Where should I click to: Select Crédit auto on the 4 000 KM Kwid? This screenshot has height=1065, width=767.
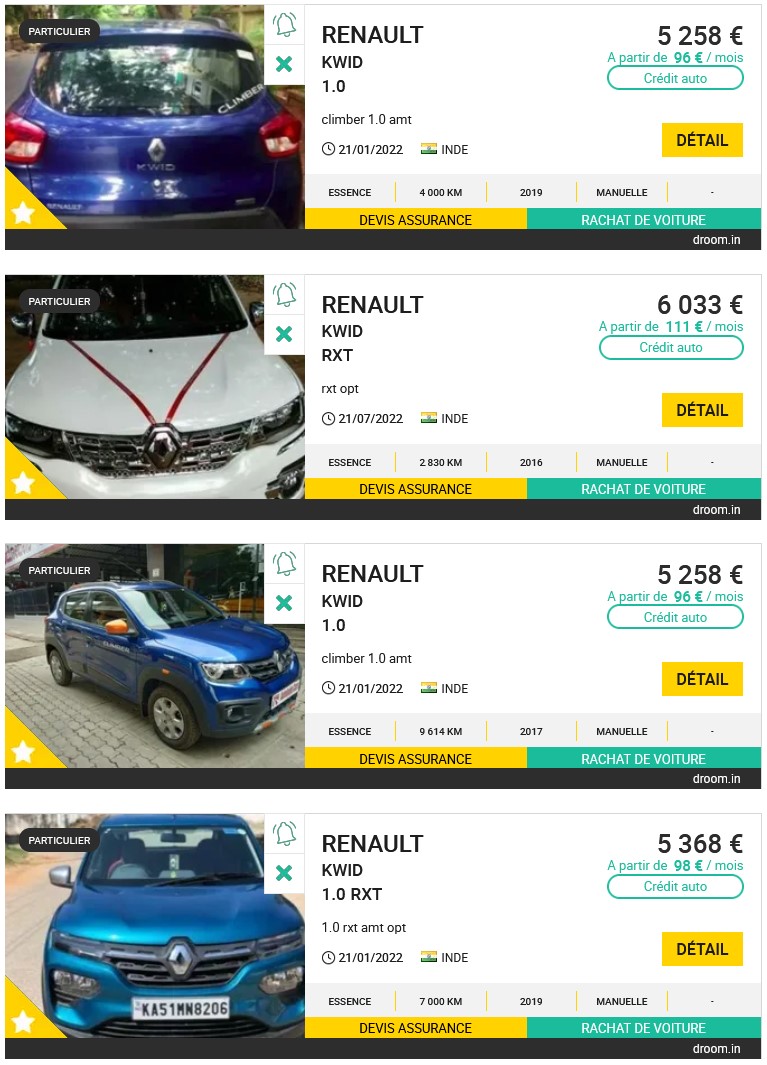675,78
